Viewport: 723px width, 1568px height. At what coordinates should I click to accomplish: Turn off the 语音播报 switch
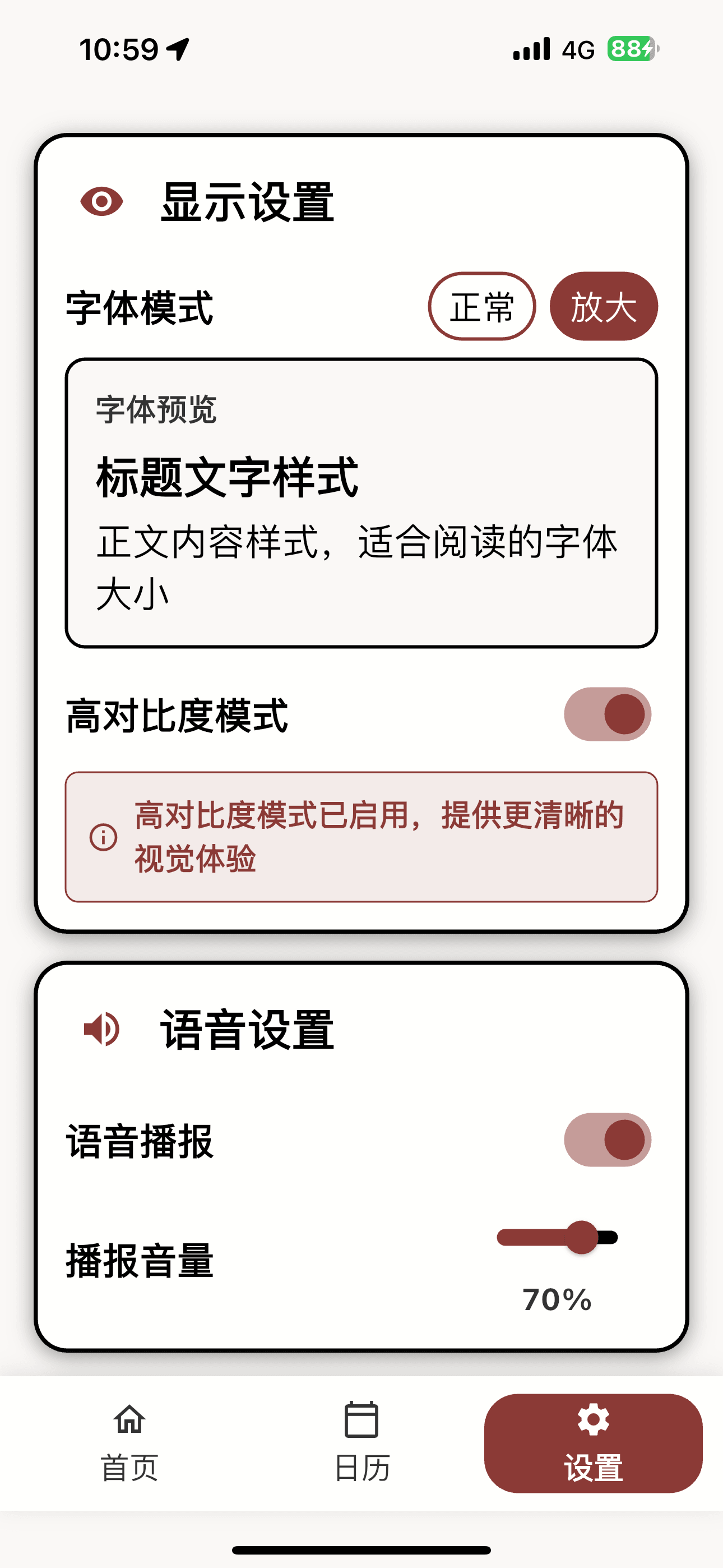(607, 1140)
